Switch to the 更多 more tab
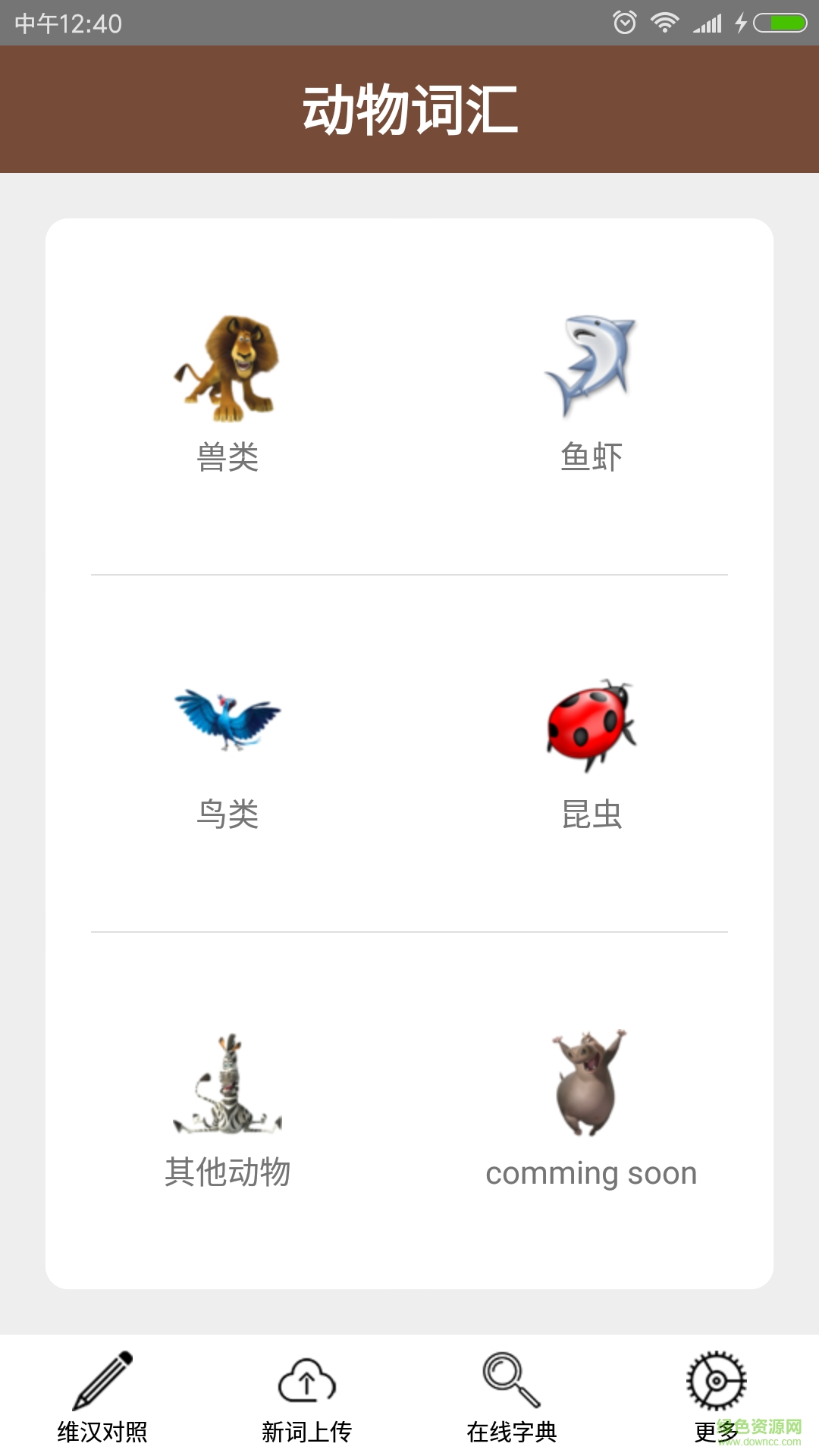 coord(716,1397)
